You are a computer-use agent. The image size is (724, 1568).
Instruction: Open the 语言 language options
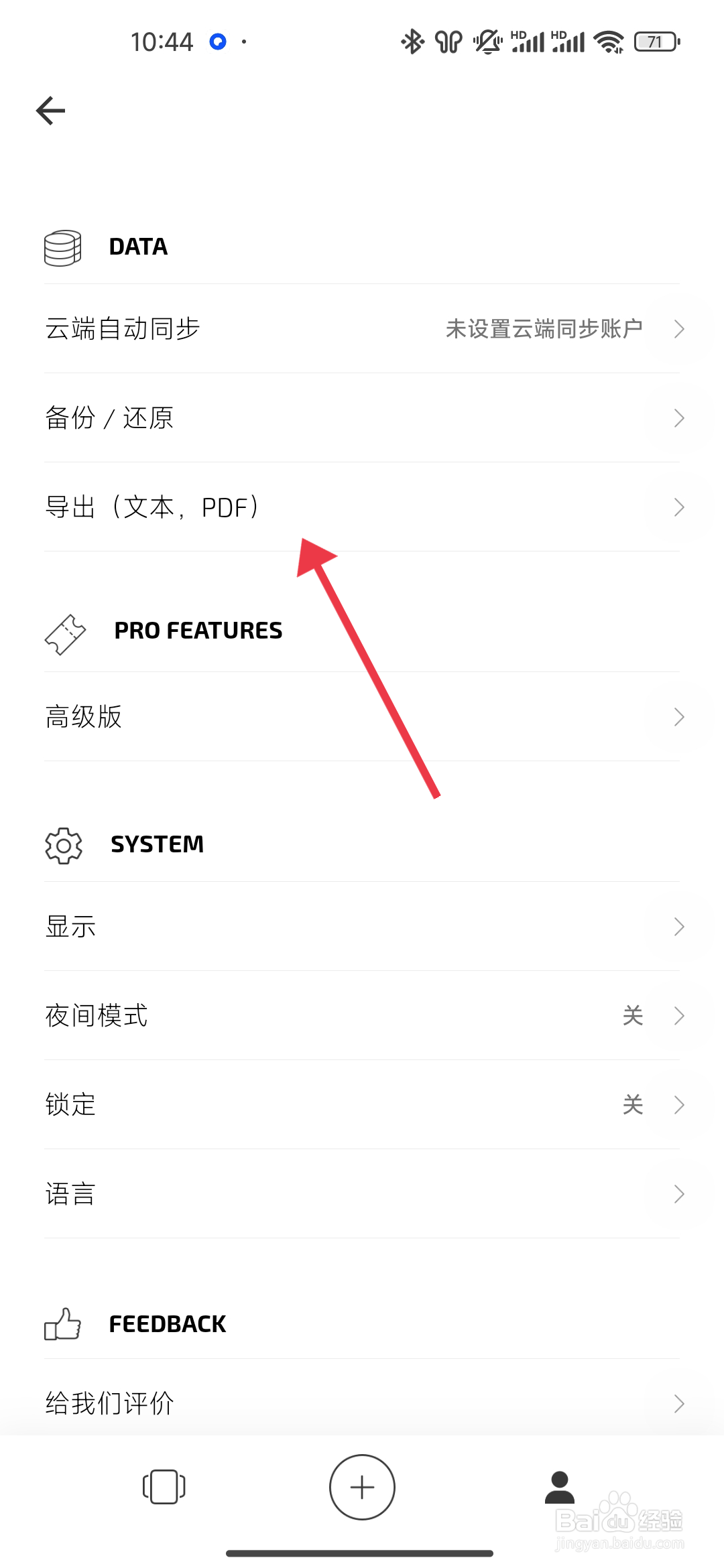coord(362,1193)
